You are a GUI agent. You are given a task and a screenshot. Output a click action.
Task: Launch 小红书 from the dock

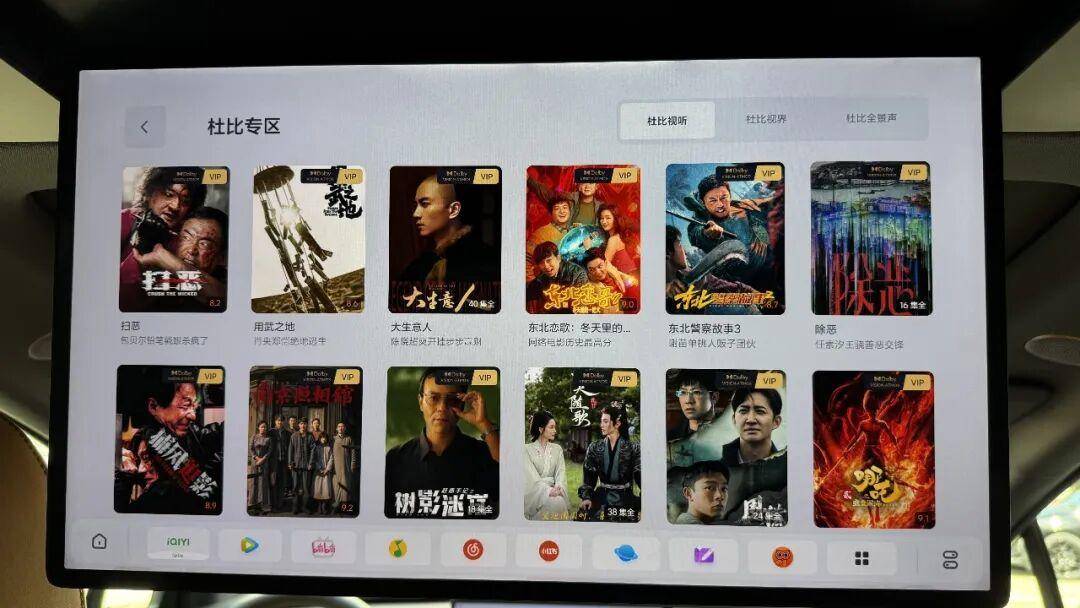tap(548, 550)
